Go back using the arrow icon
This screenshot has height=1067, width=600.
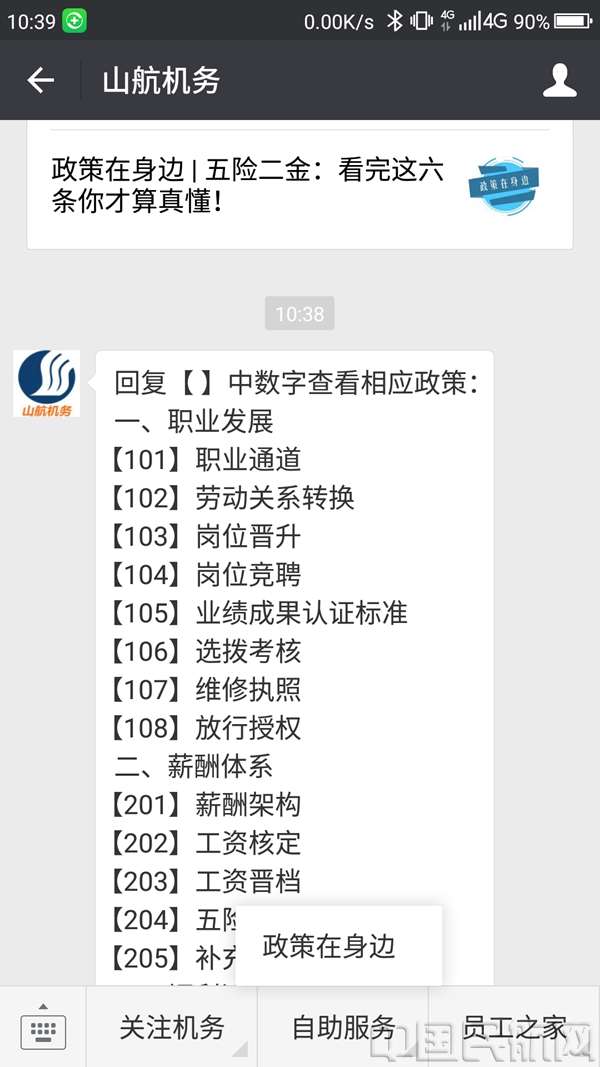[41, 81]
